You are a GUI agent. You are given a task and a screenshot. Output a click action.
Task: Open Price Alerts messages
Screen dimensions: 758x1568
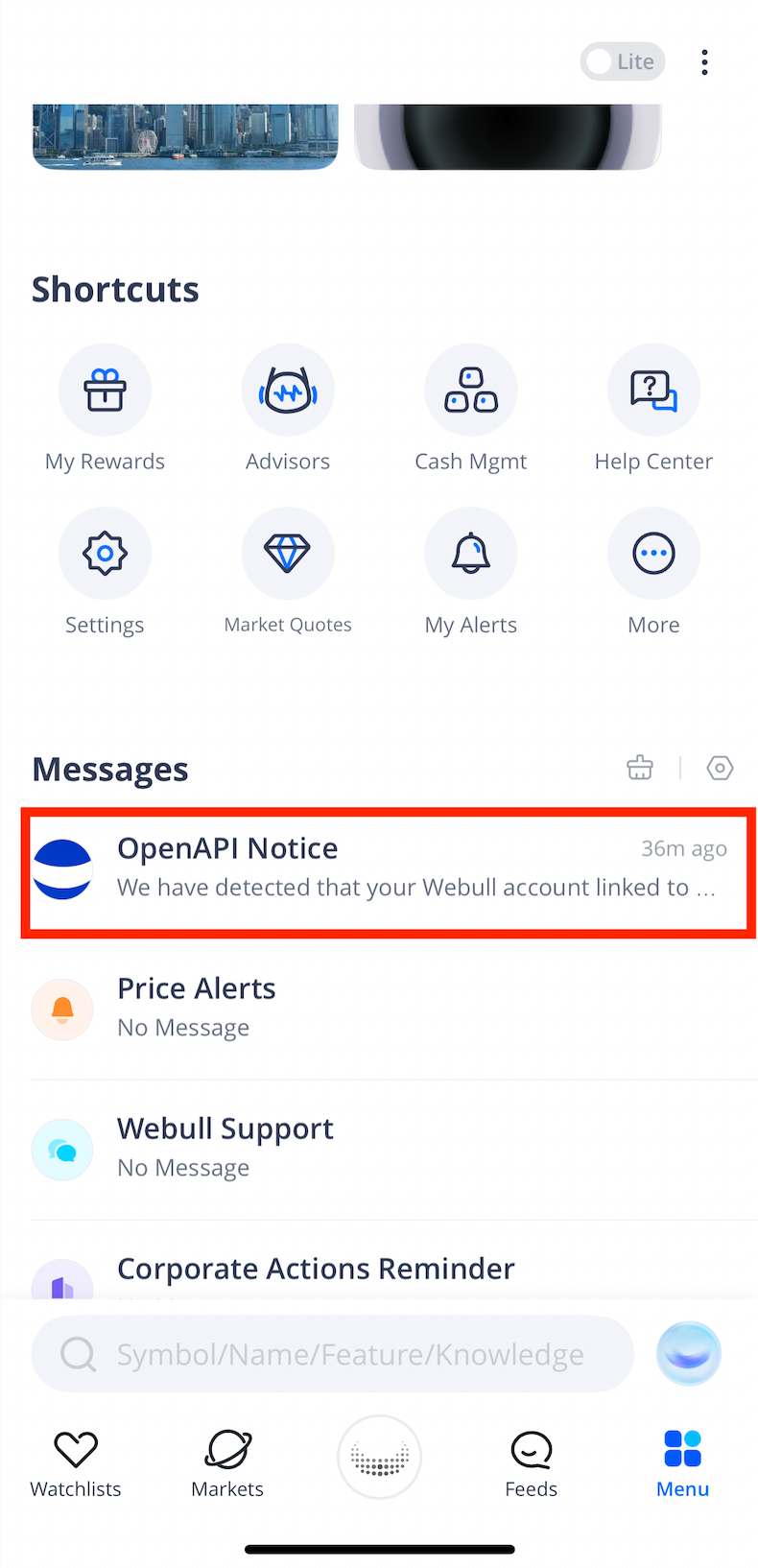(388, 1008)
